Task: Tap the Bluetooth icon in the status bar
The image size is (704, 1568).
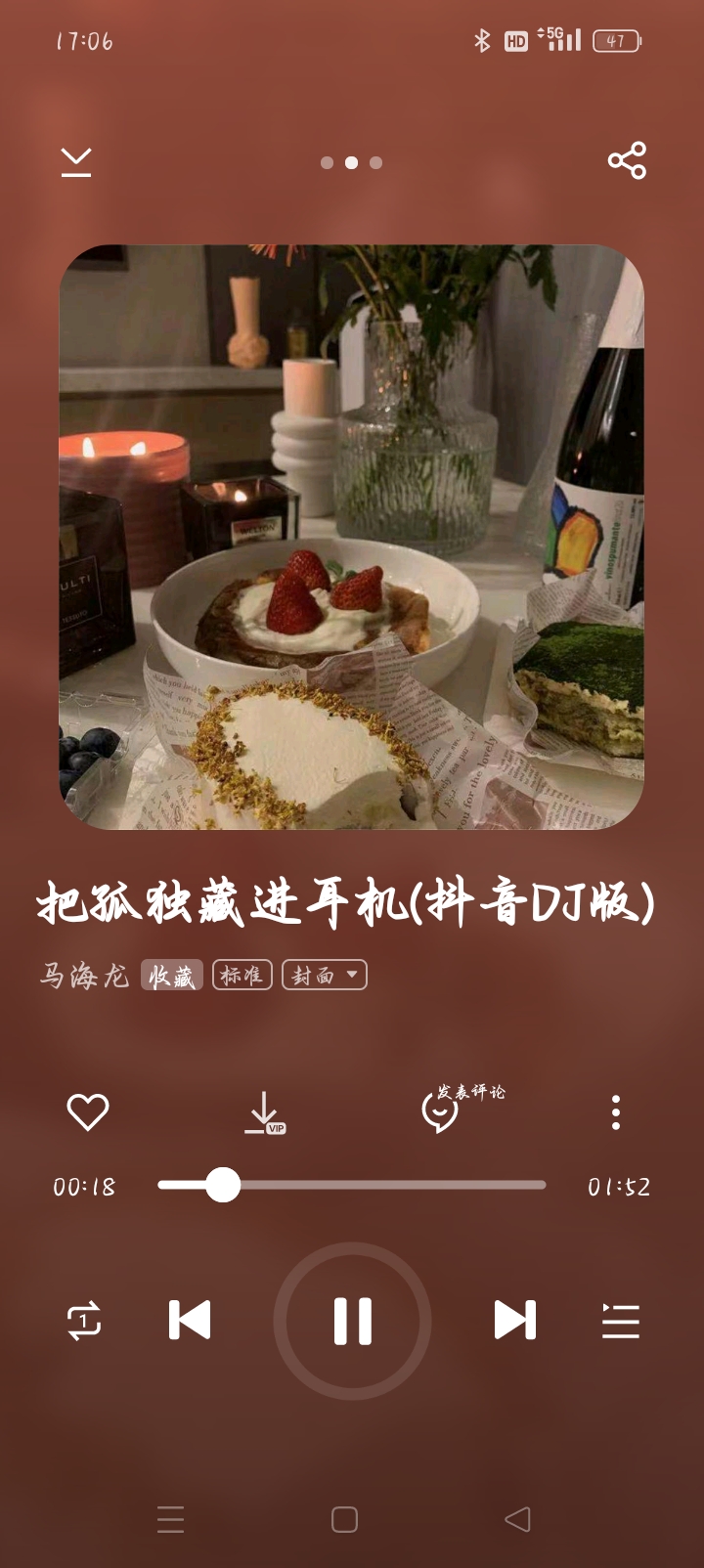Action: click(480, 40)
